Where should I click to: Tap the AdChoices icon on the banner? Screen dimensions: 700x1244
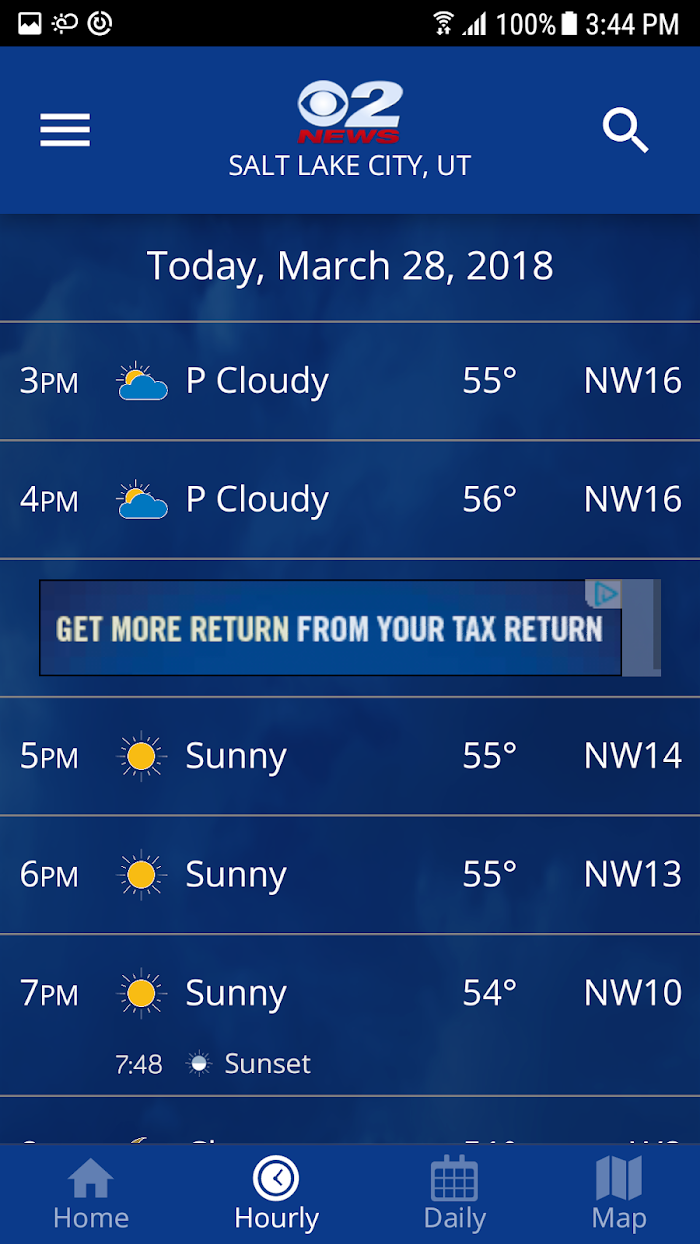point(605,594)
